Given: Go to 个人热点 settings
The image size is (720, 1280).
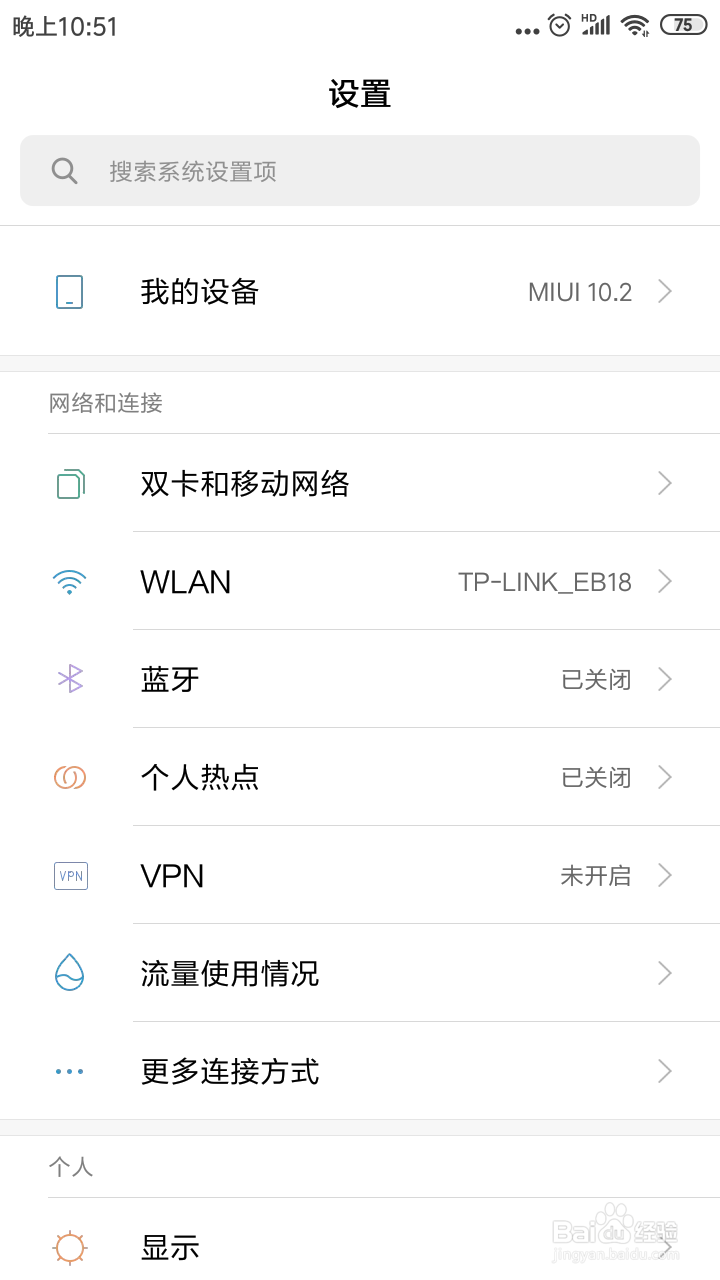Looking at the screenshot, I should (x=360, y=777).
